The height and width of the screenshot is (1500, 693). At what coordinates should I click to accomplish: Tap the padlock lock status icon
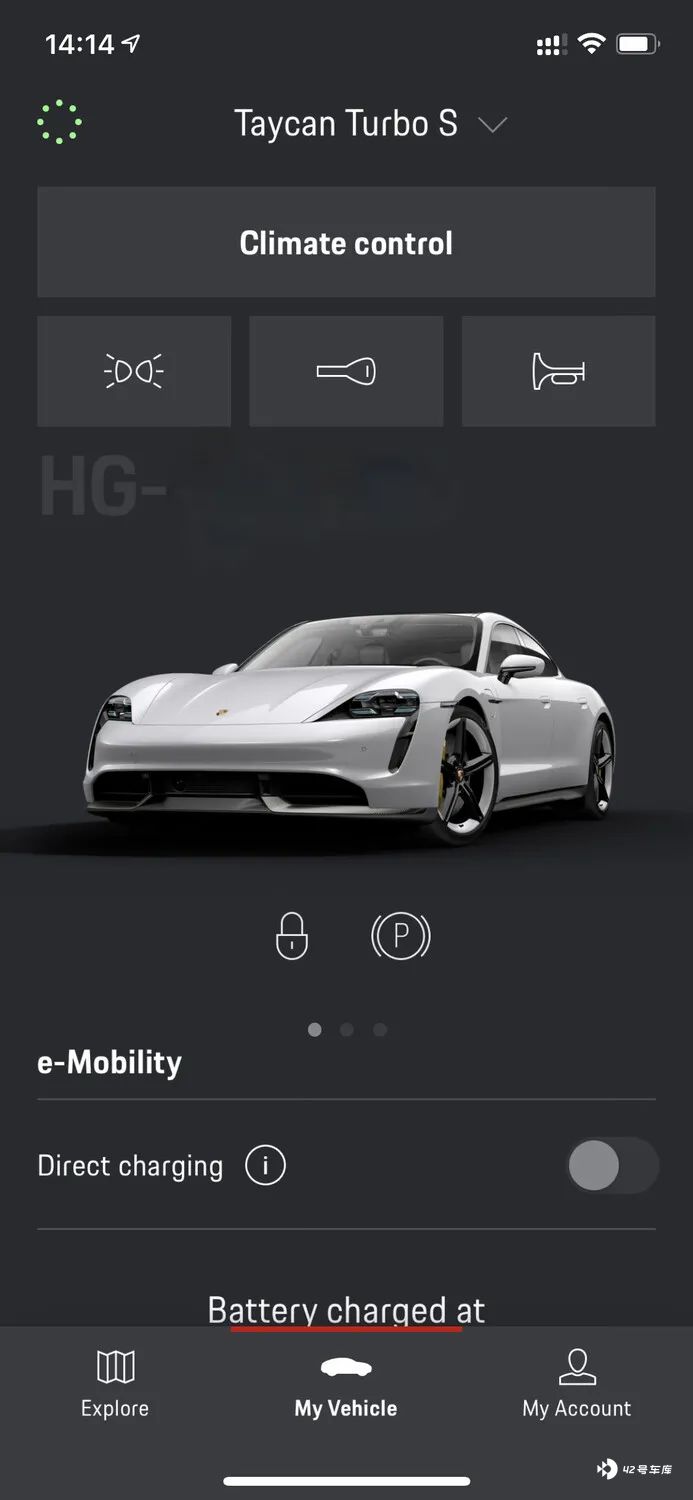[x=291, y=936]
